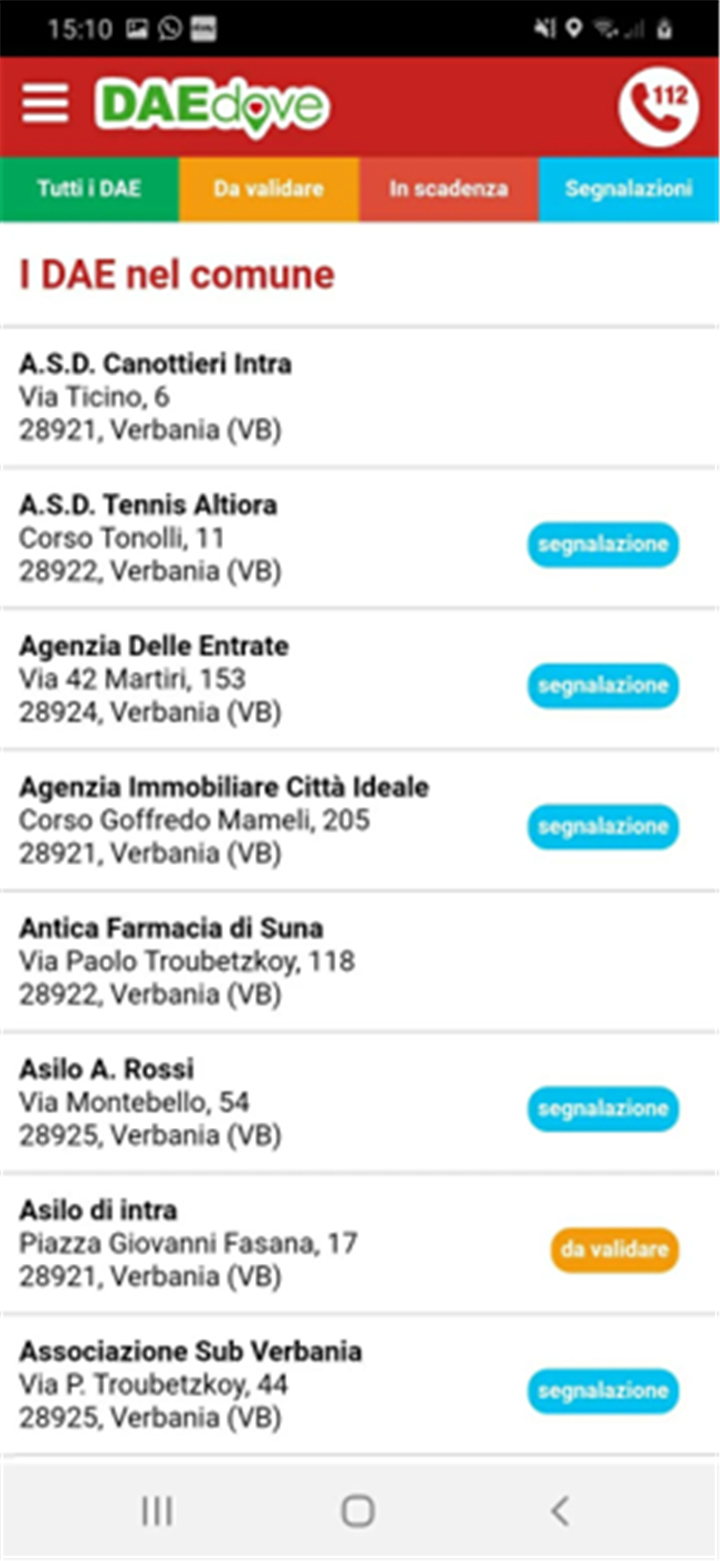Screen dimensions: 720x1561
Task: Click the DAEdove logo
Action: coord(210,105)
